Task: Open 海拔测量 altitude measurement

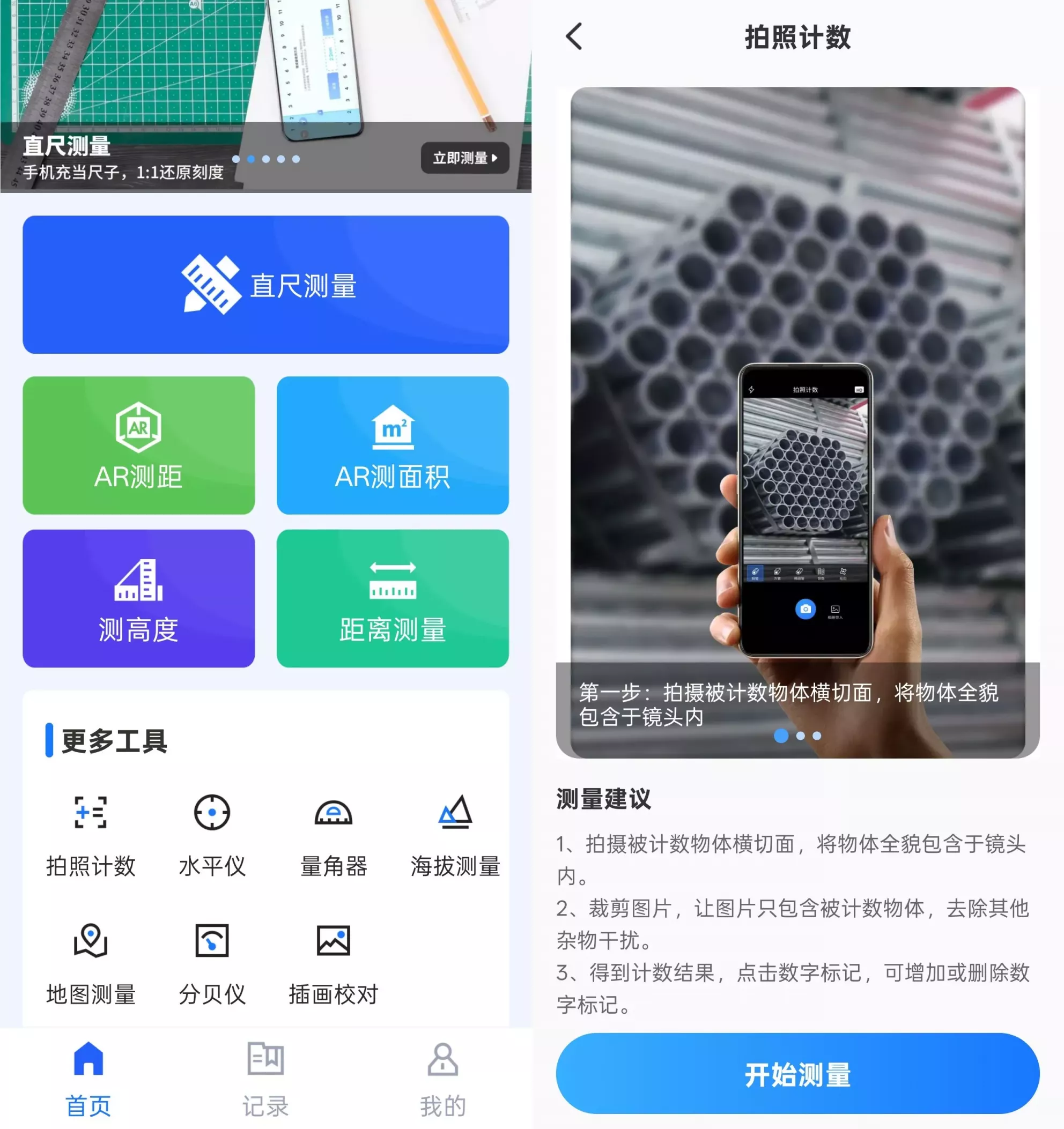Action: (x=455, y=834)
